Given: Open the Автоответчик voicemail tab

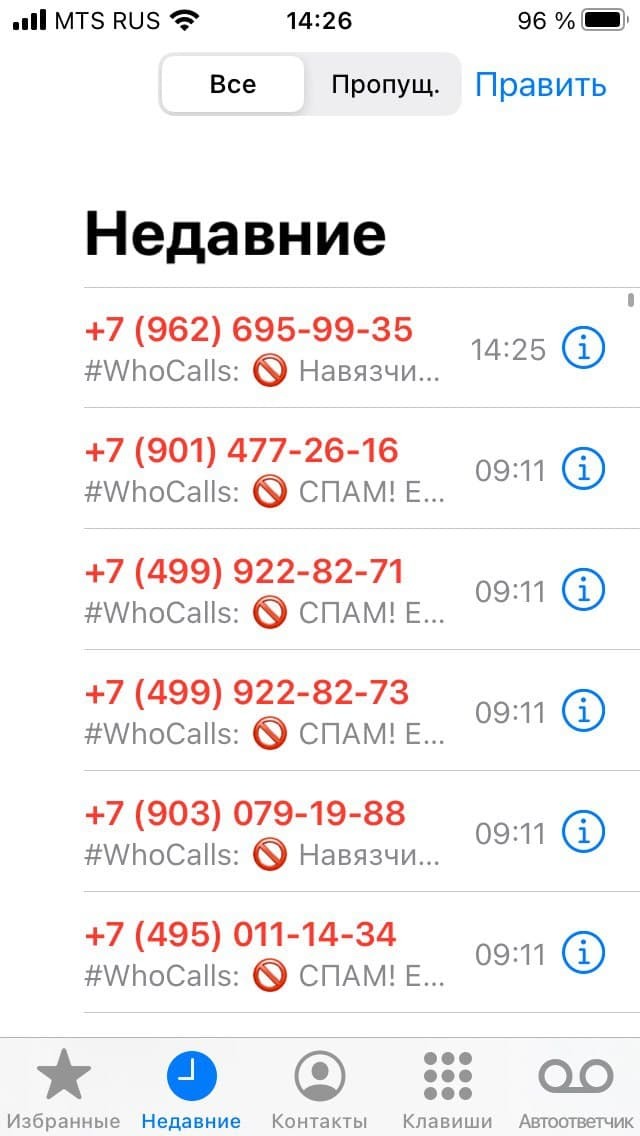Looking at the screenshot, I should 576,1088.
